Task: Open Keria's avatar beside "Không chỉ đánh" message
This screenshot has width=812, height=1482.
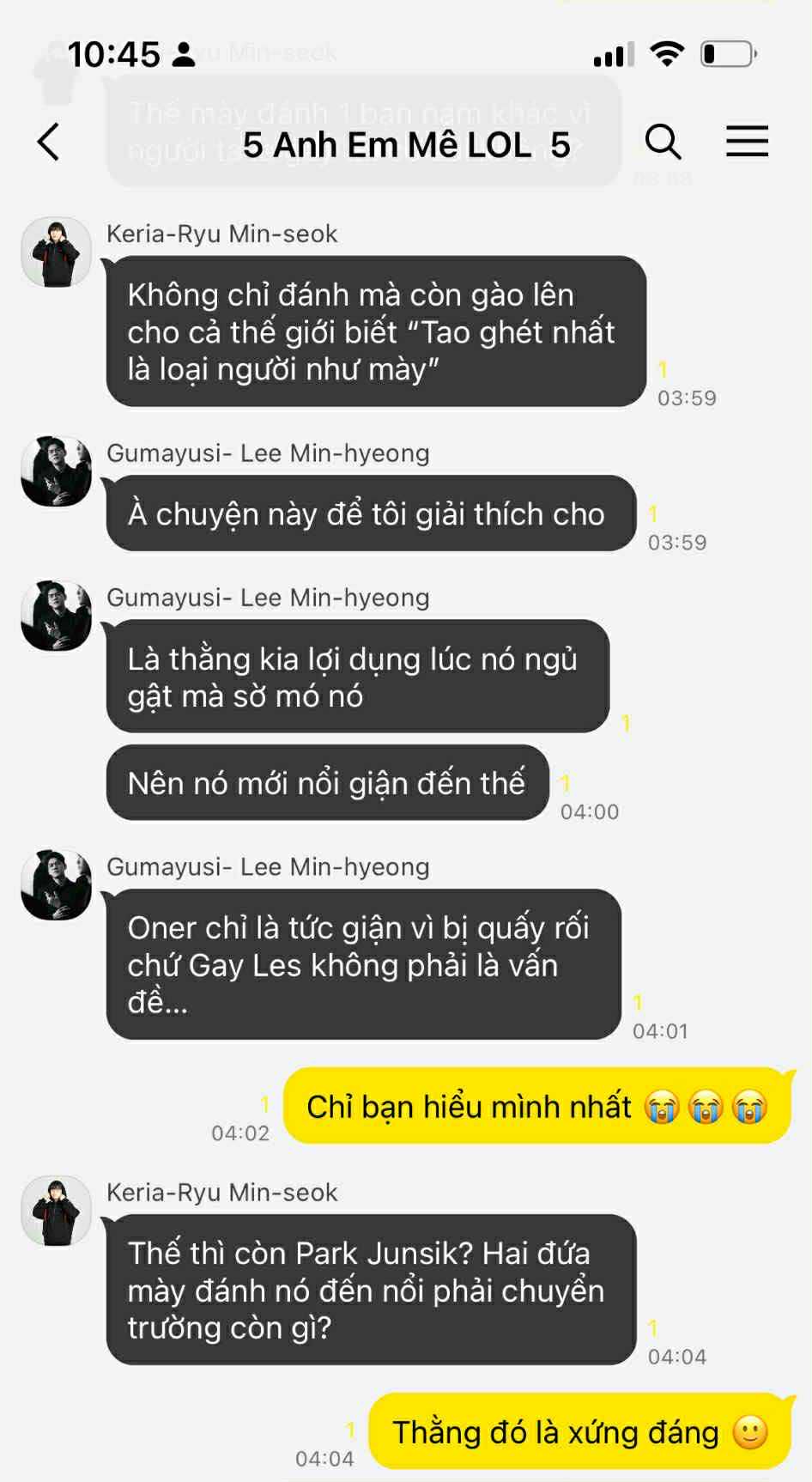Action: pos(57,252)
